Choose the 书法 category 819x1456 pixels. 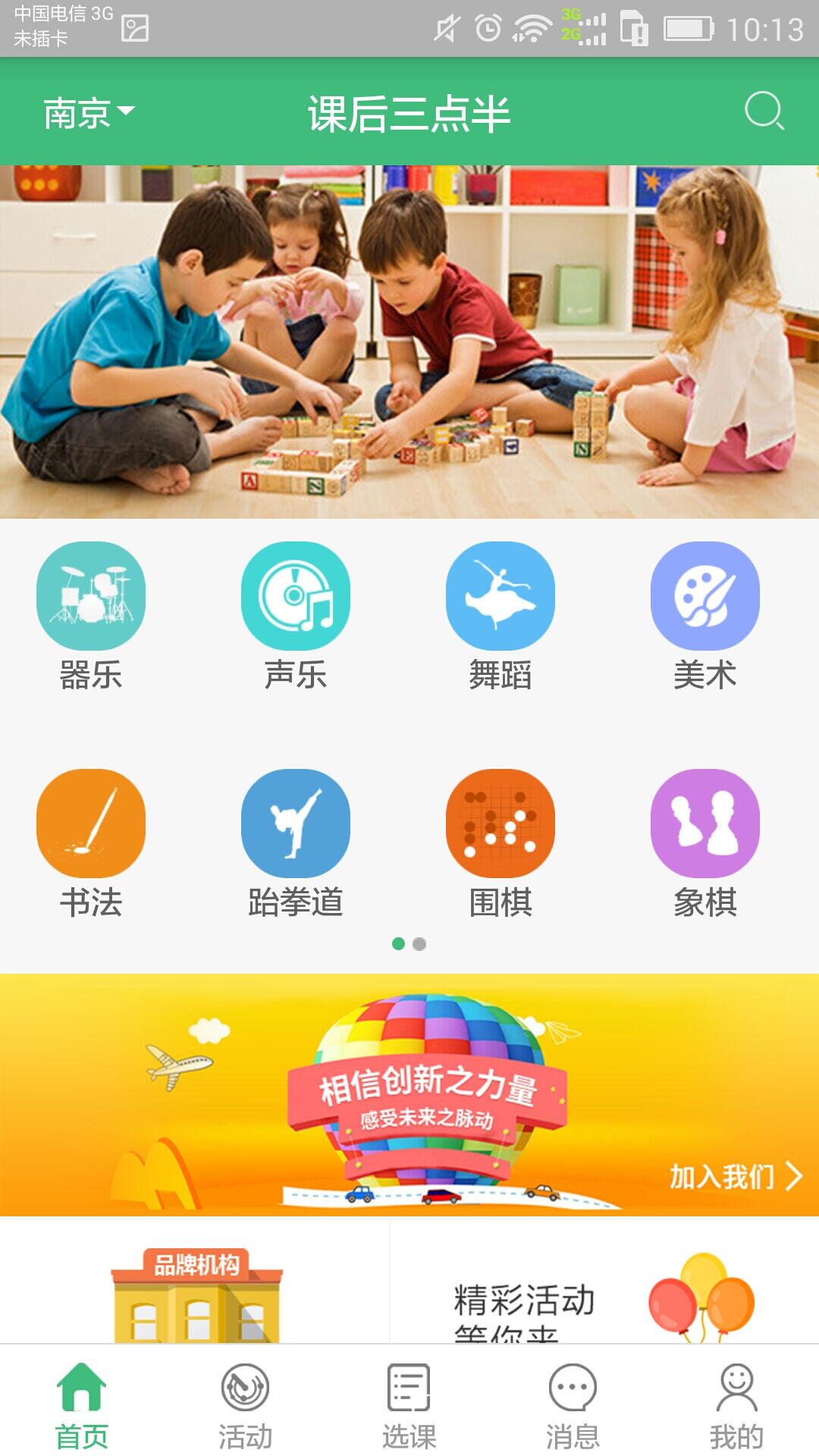(91, 843)
